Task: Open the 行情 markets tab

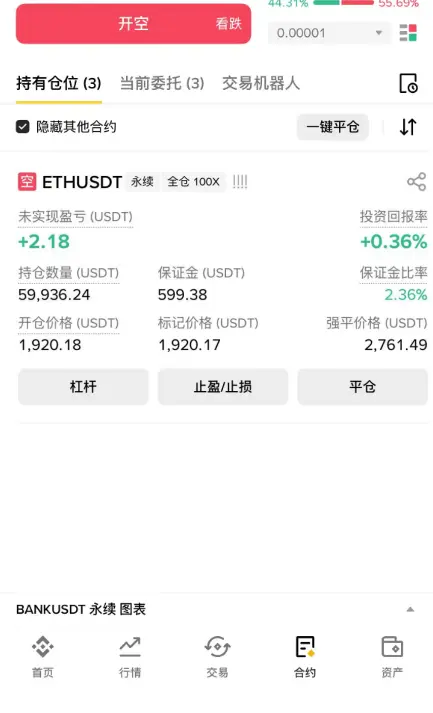Action: tap(130, 657)
